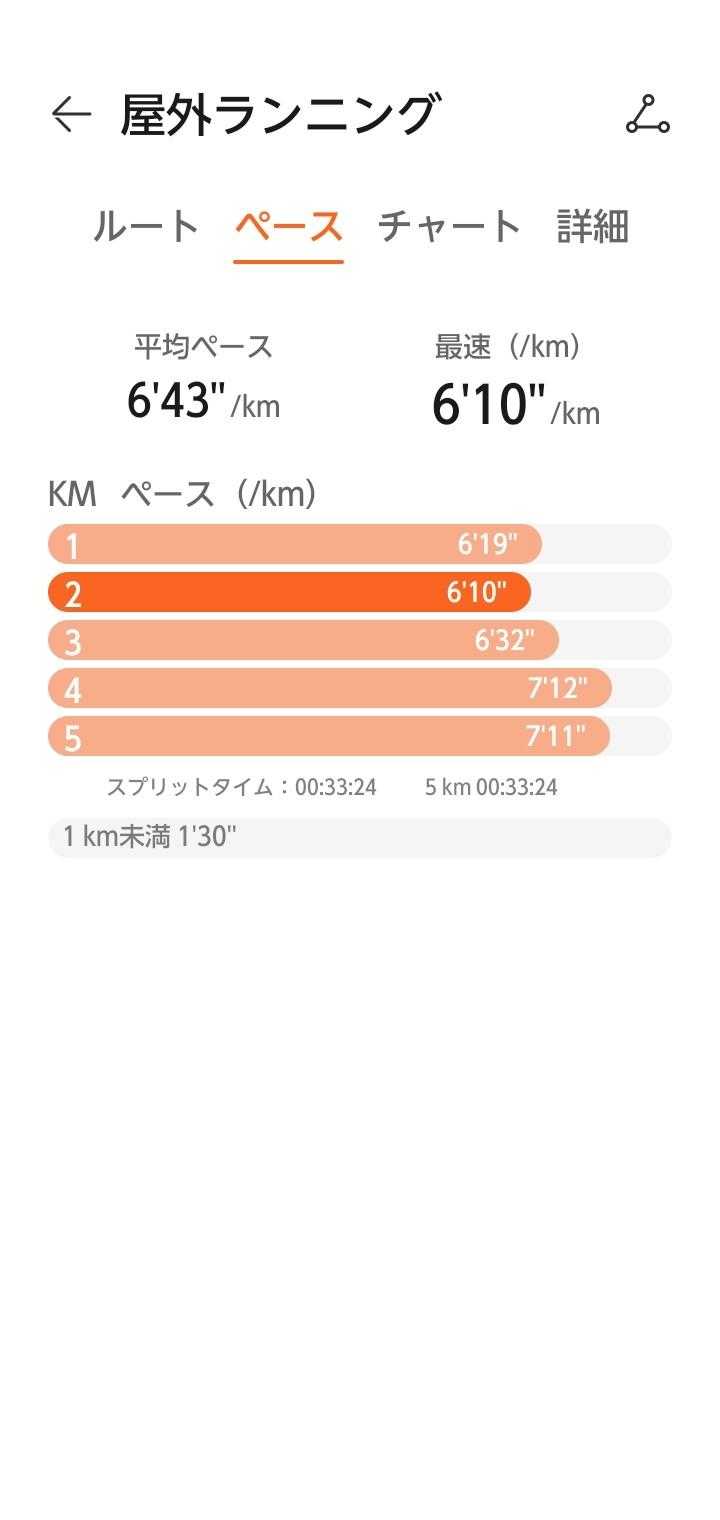
Task: Open the share route icon
Action: [647, 115]
